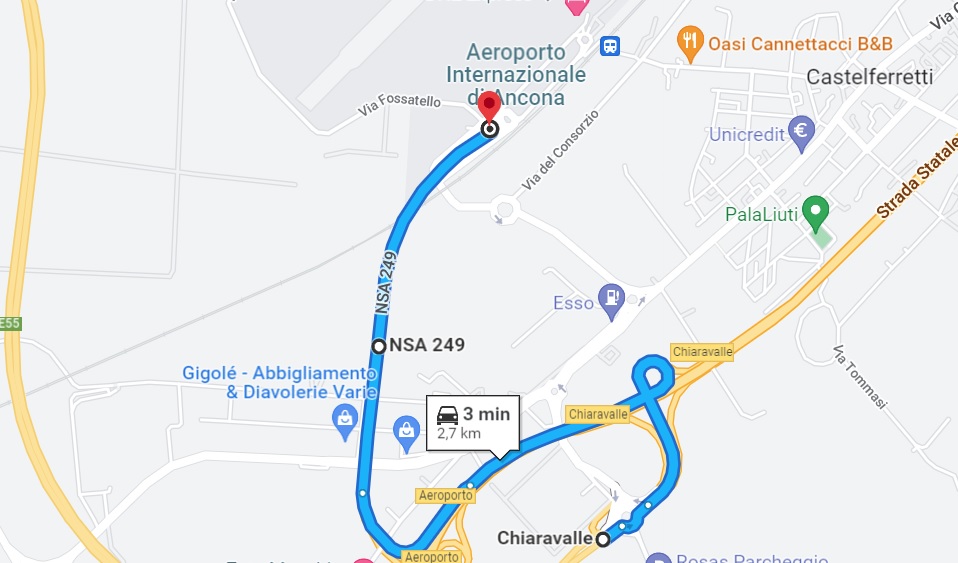This screenshot has height=563, width=958.
Task: Select the red destination pin at Aeroporto
Action: pyautogui.click(x=489, y=107)
